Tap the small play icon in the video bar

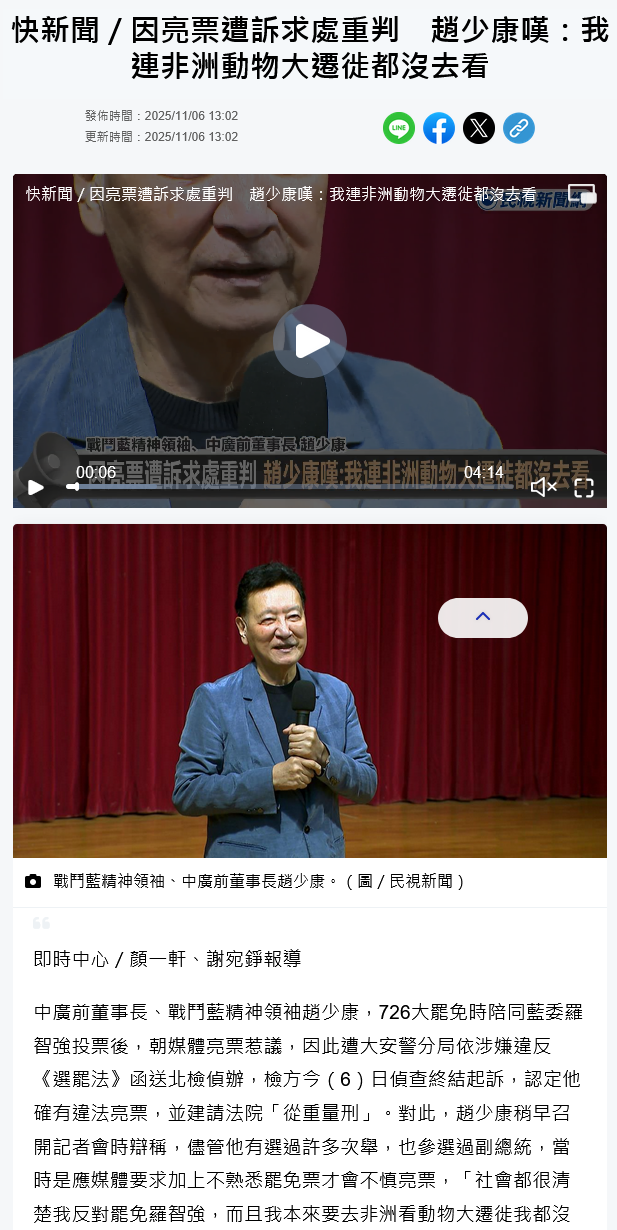pos(36,488)
